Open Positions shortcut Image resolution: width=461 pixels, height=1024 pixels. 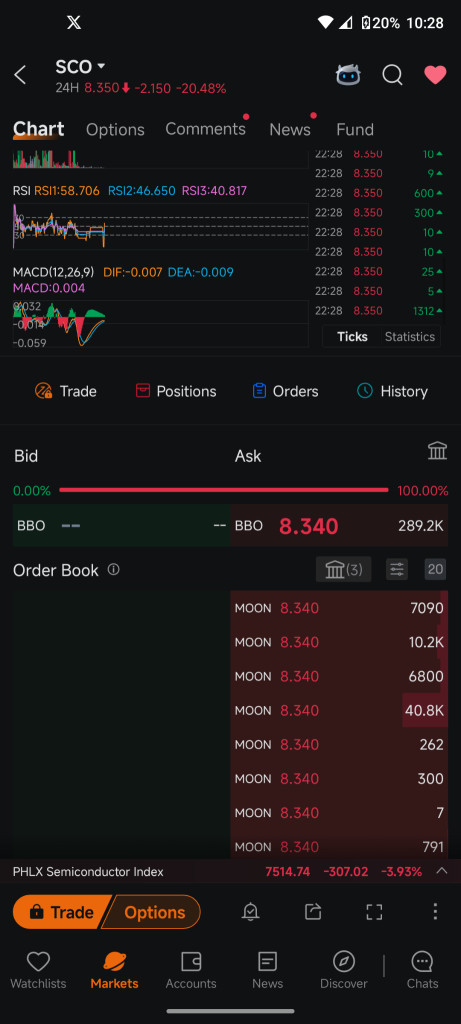(176, 391)
